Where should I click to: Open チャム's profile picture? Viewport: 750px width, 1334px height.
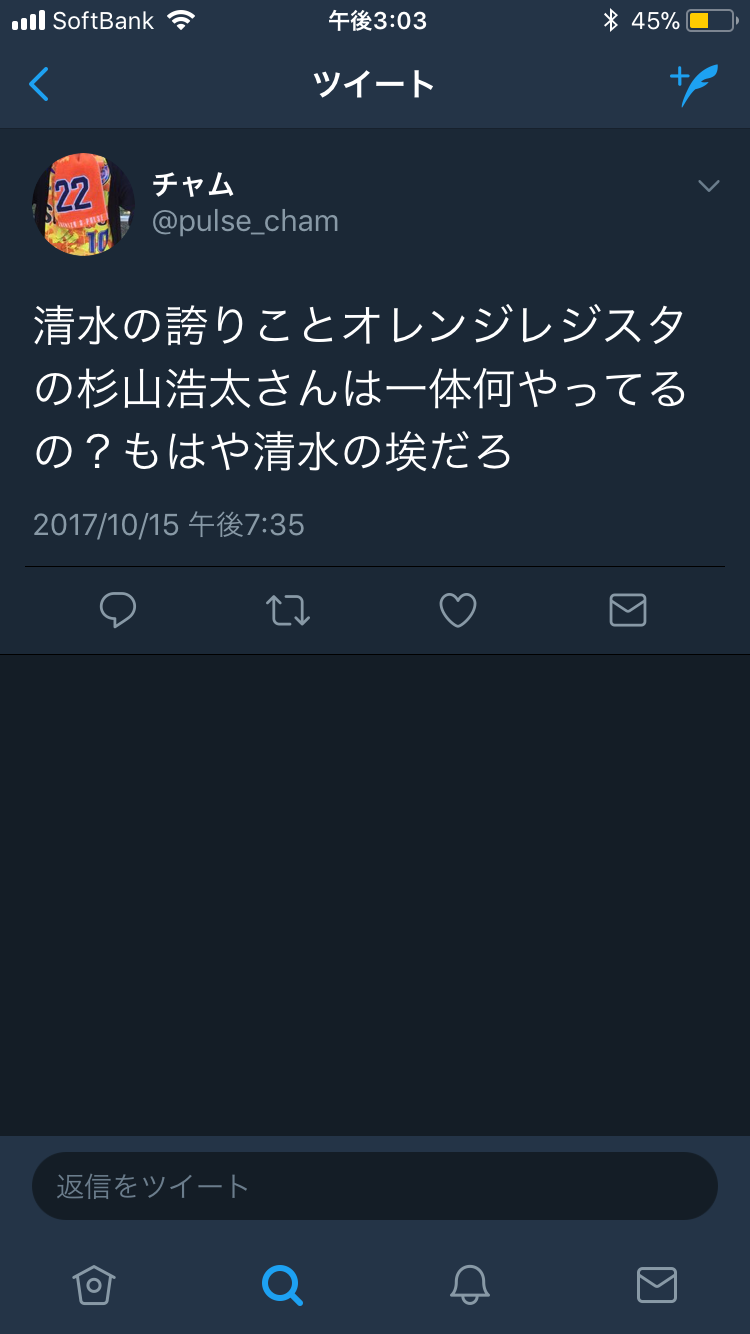(83, 204)
